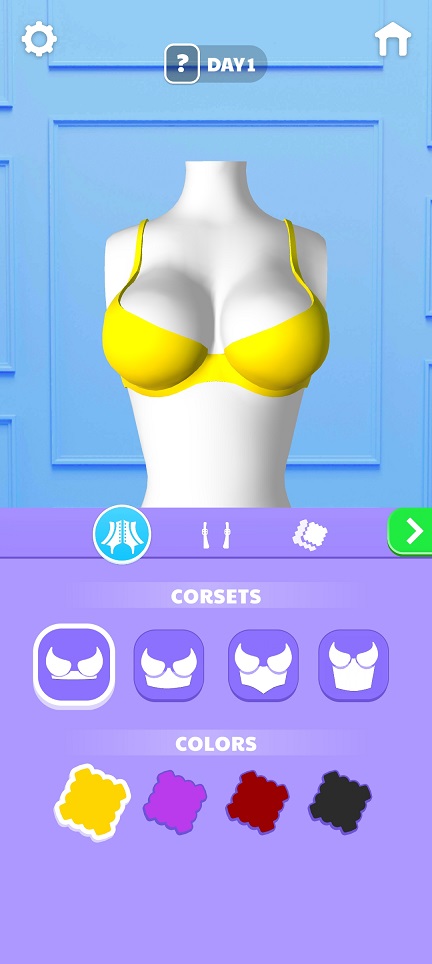Open the settings gear

[39, 41]
